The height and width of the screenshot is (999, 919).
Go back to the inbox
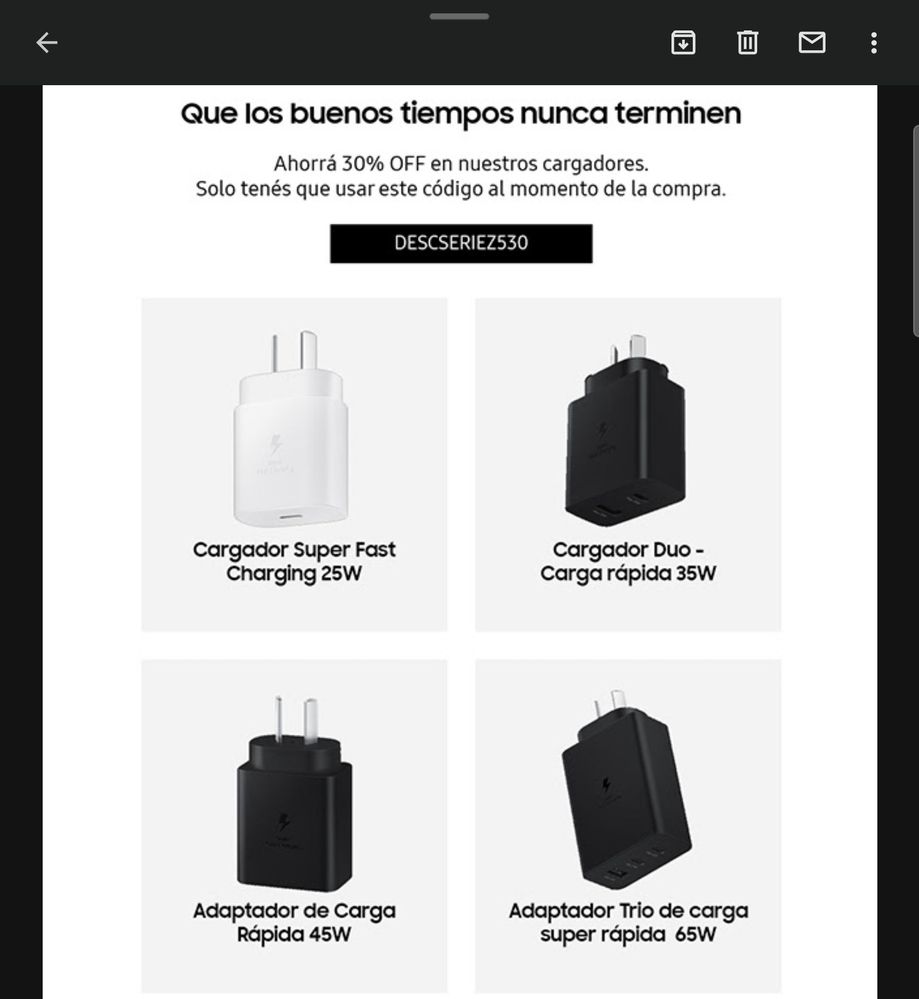pos(47,42)
